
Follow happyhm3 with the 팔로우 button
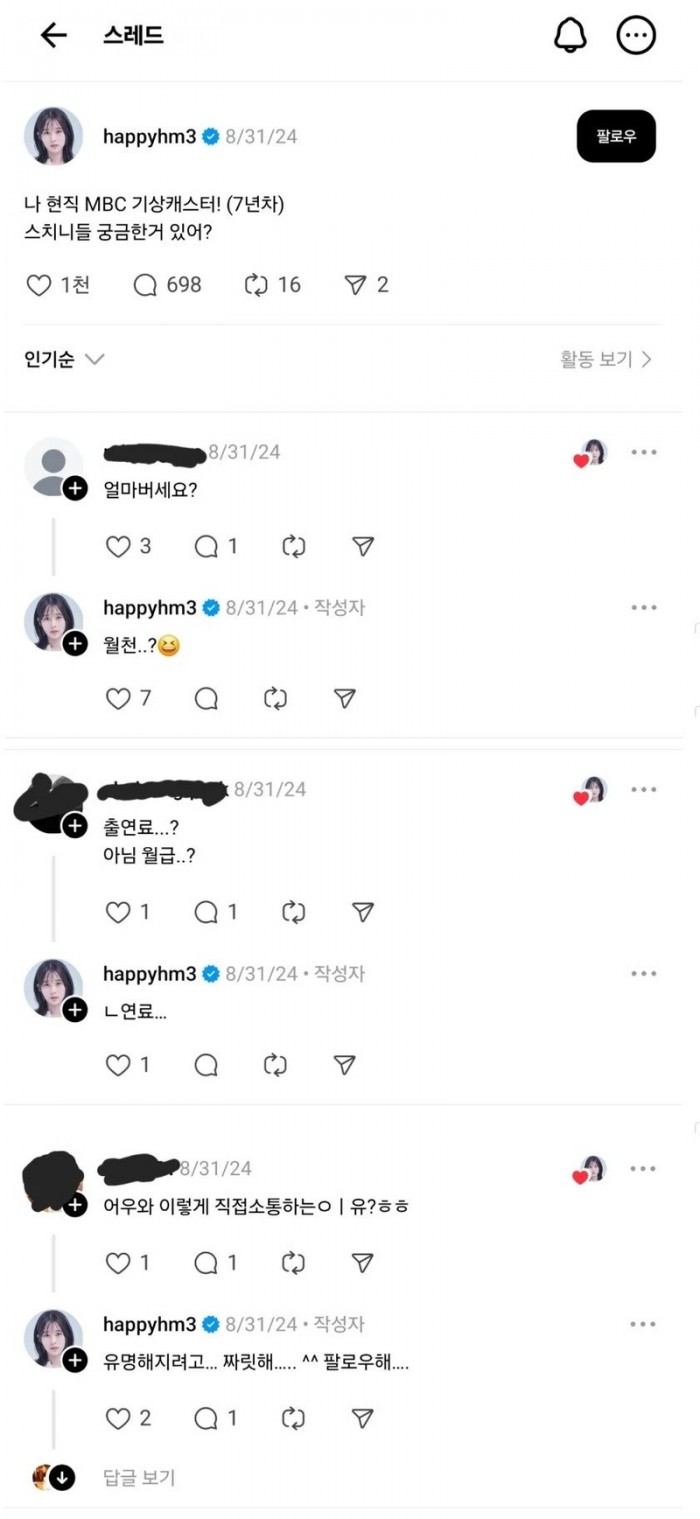[616, 136]
